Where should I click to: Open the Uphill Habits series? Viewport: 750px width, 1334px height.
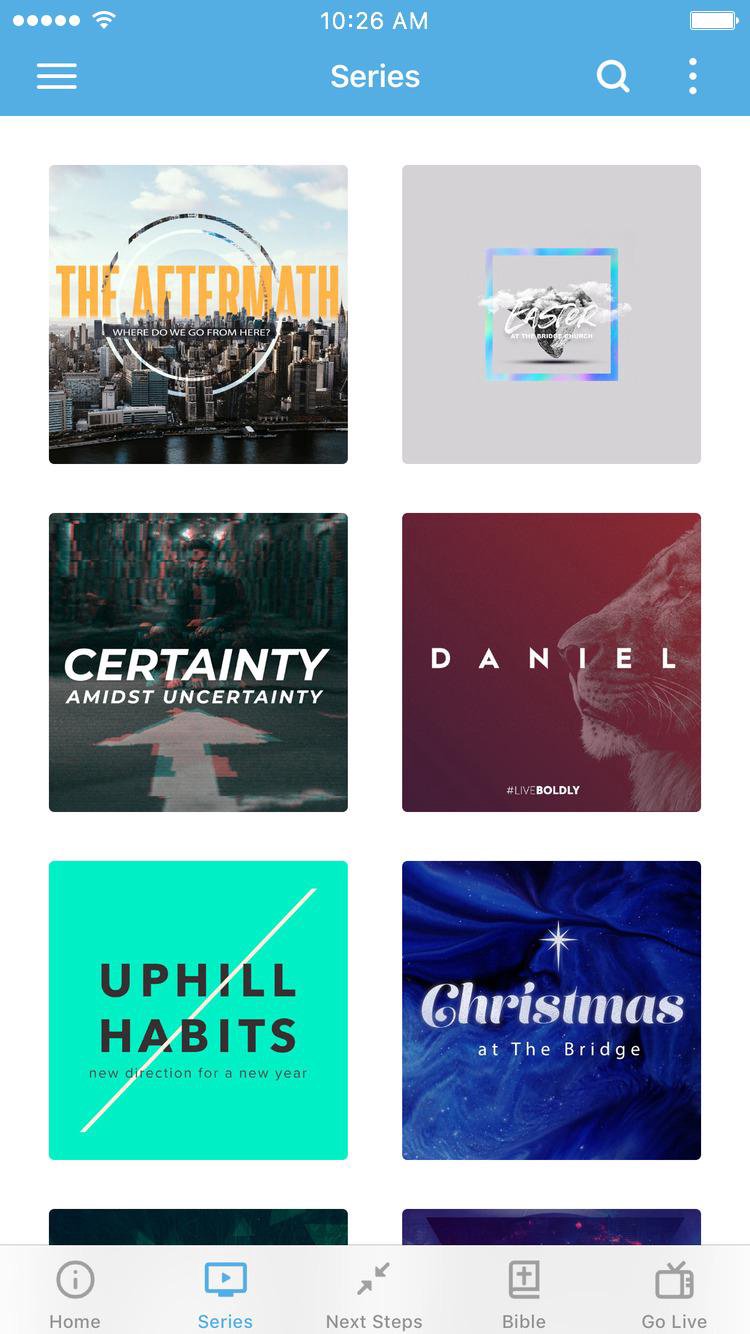(198, 1010)
